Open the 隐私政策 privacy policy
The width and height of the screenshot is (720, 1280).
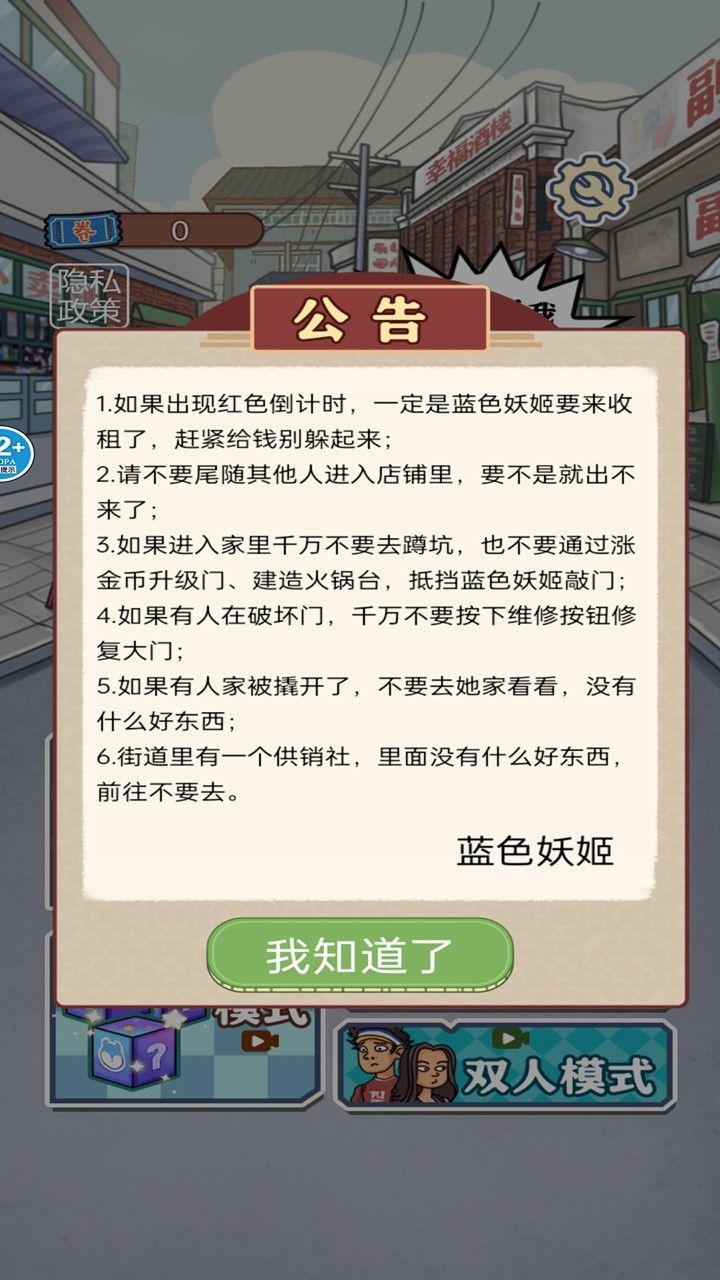coord(90,296)
